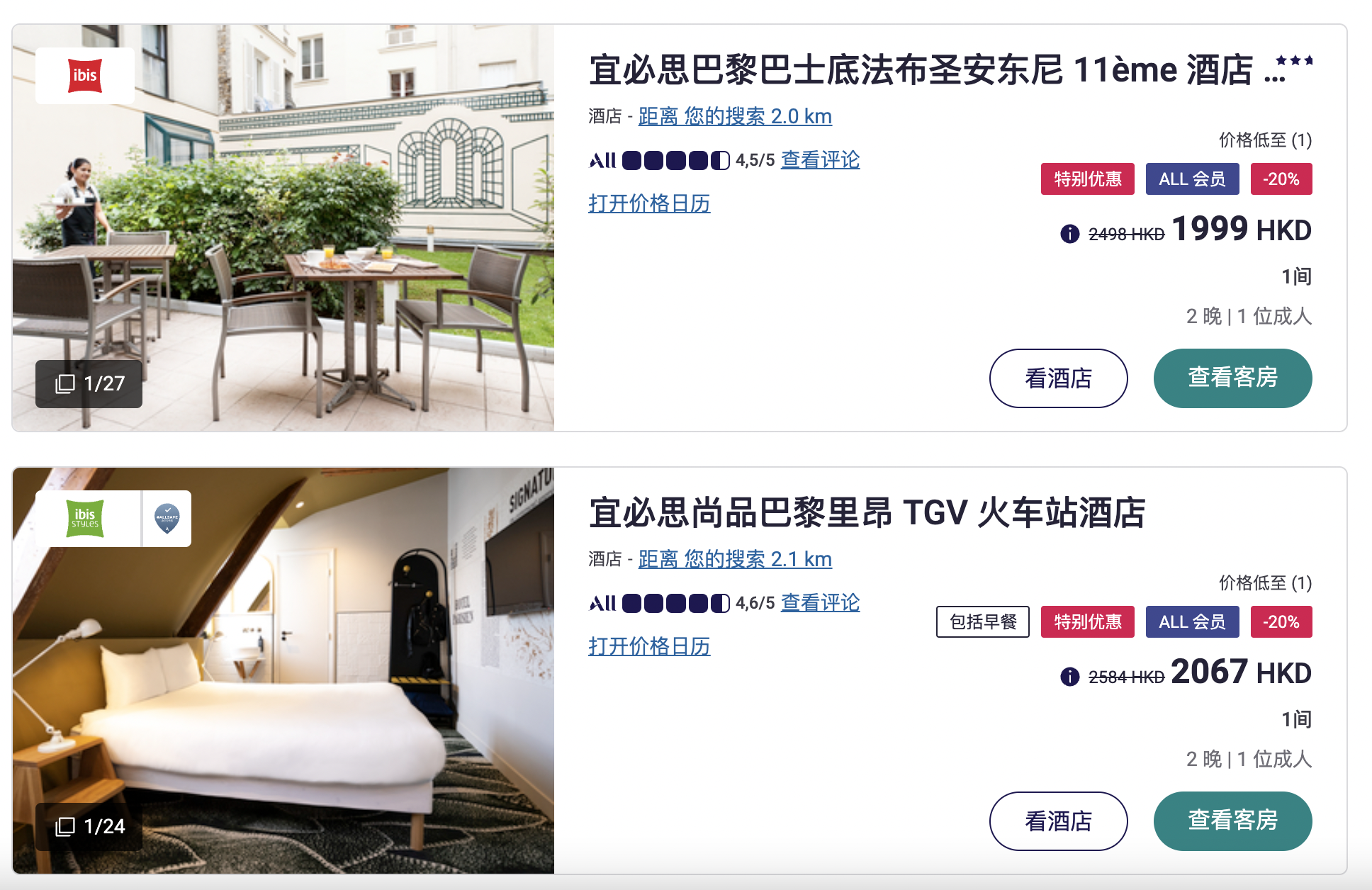Image resolution: width=1372 pixels, height=890 pixels.
Task: Show price info next to 1999 HKD
Action: 1069,233
